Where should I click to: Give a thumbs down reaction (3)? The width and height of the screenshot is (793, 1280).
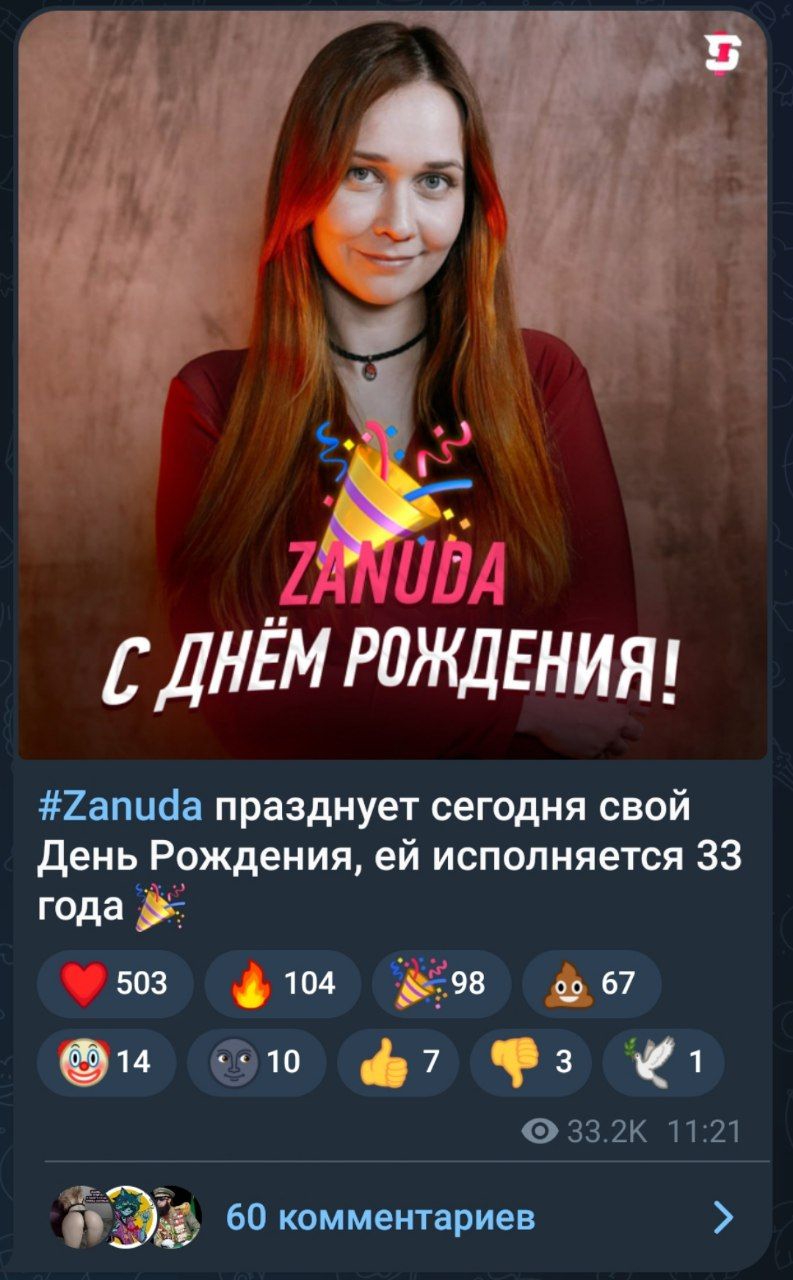click(530, 1063)
